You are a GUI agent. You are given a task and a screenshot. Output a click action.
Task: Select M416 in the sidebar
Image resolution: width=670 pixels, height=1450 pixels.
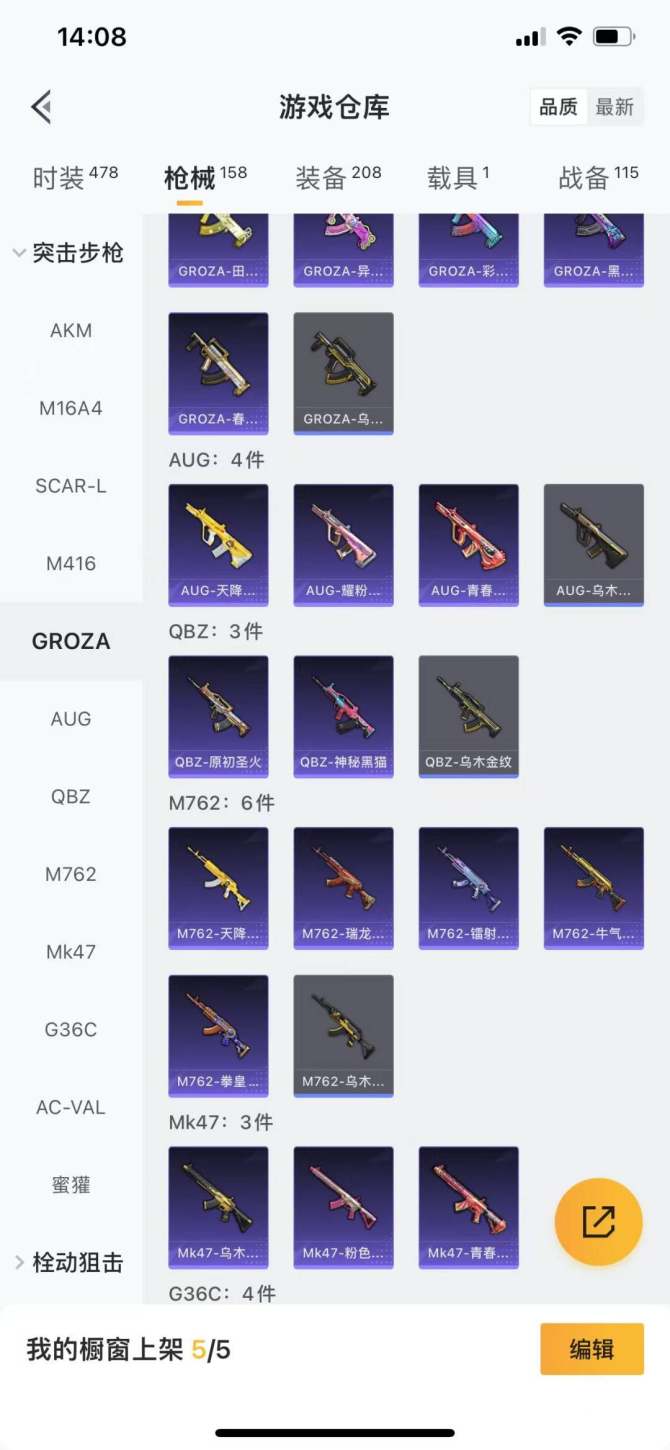pos(70,563)
